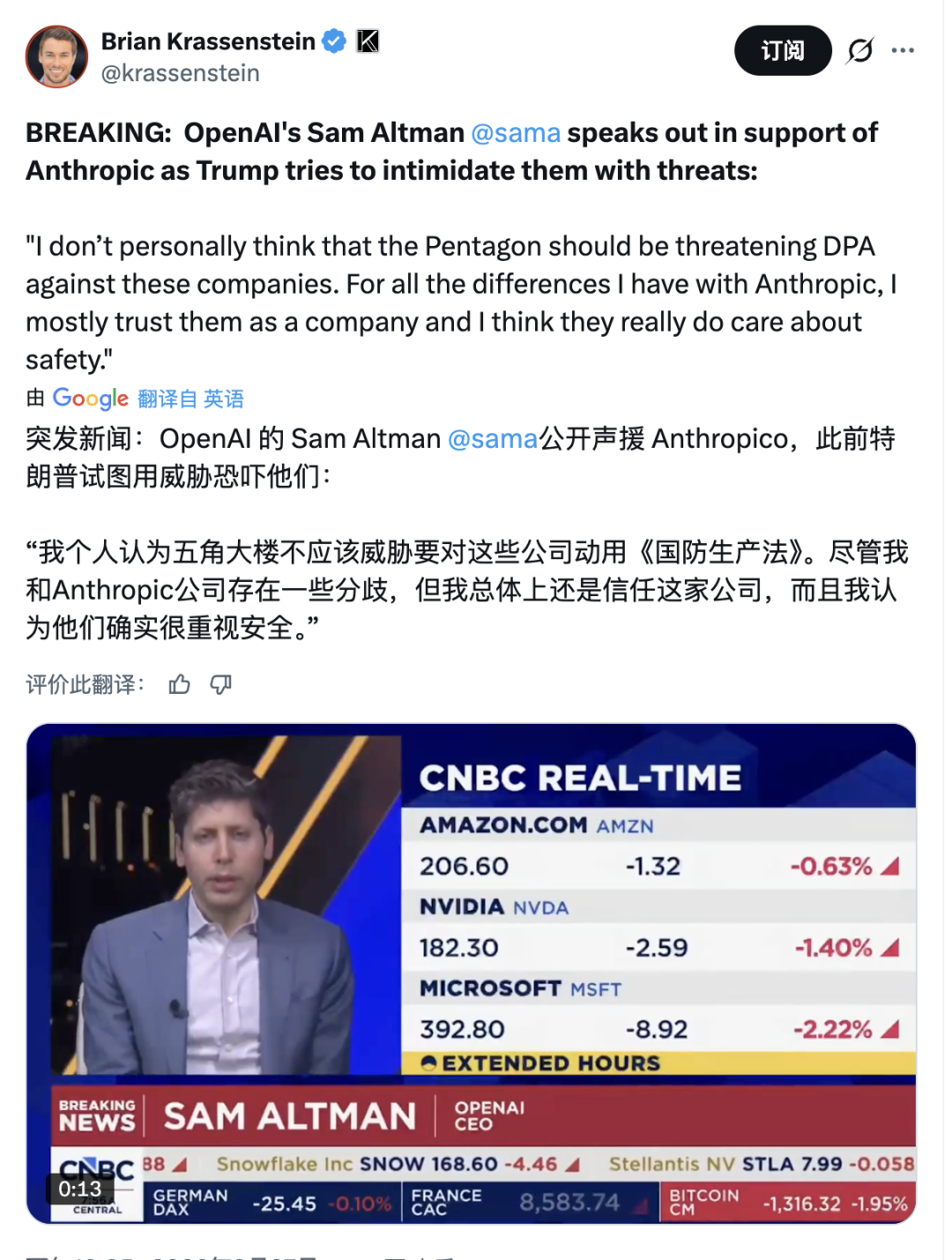Open the @krassenstein handle
The width and height of the screenshot is (952, 1260).
point(180,73)
